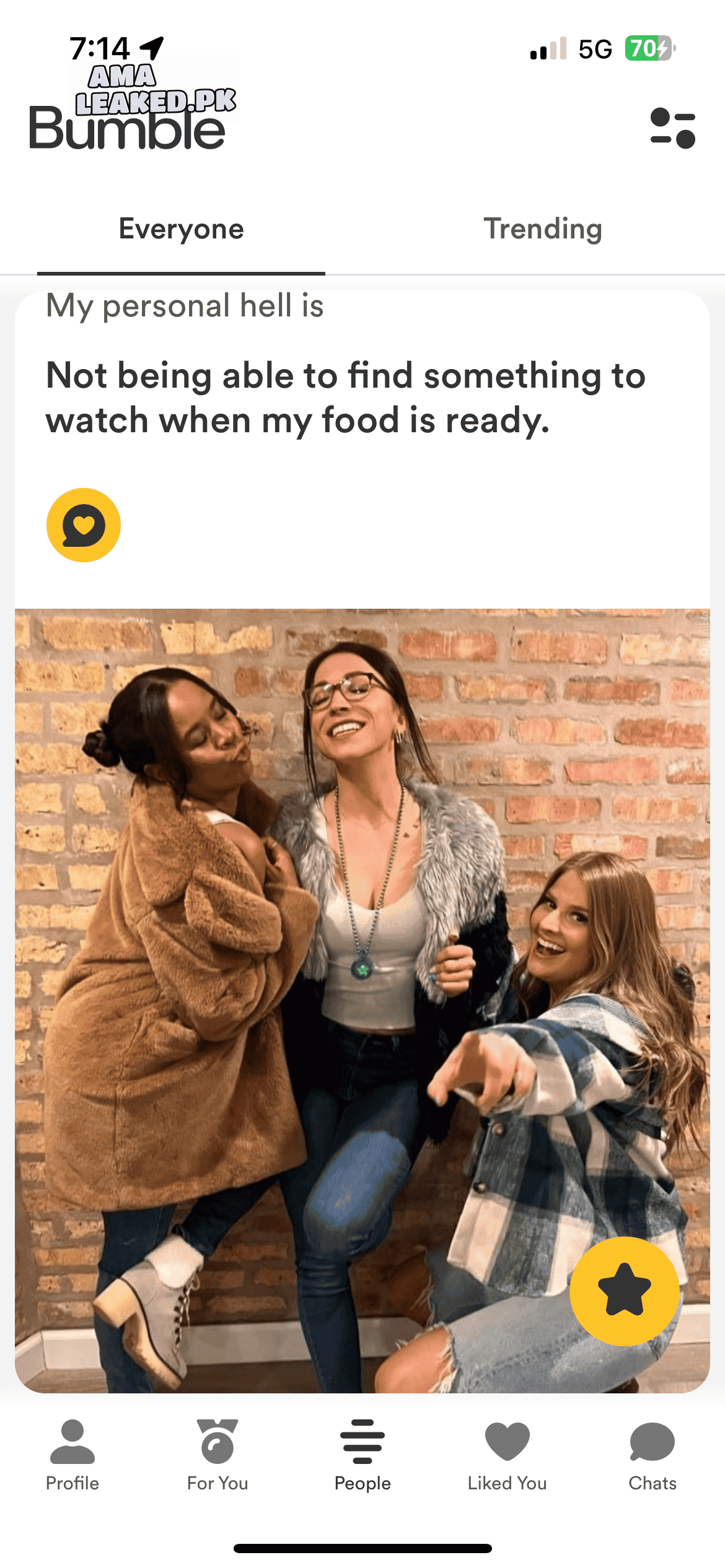Go to the Profile tab

tap(72, 1455)
